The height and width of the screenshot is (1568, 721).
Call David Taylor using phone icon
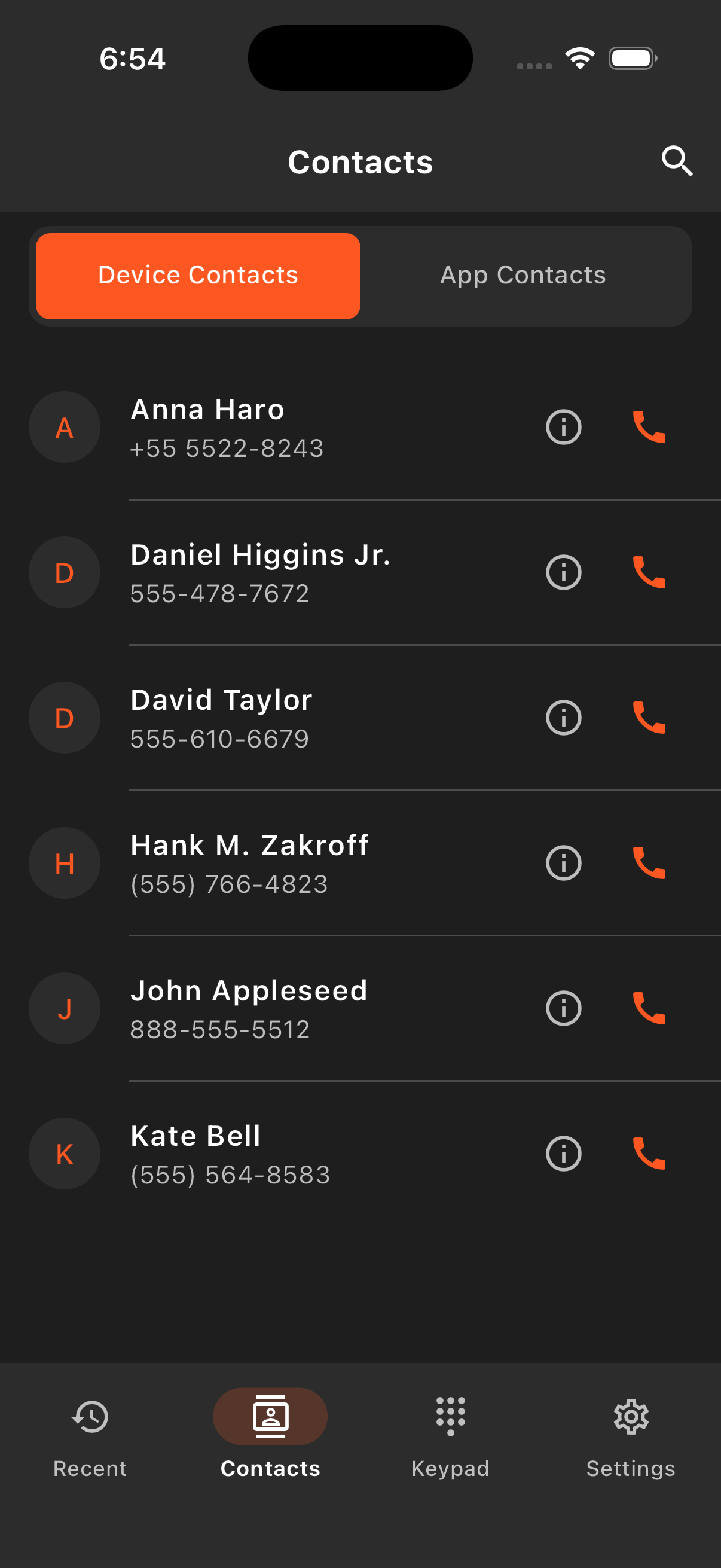[x=649, y=718]
